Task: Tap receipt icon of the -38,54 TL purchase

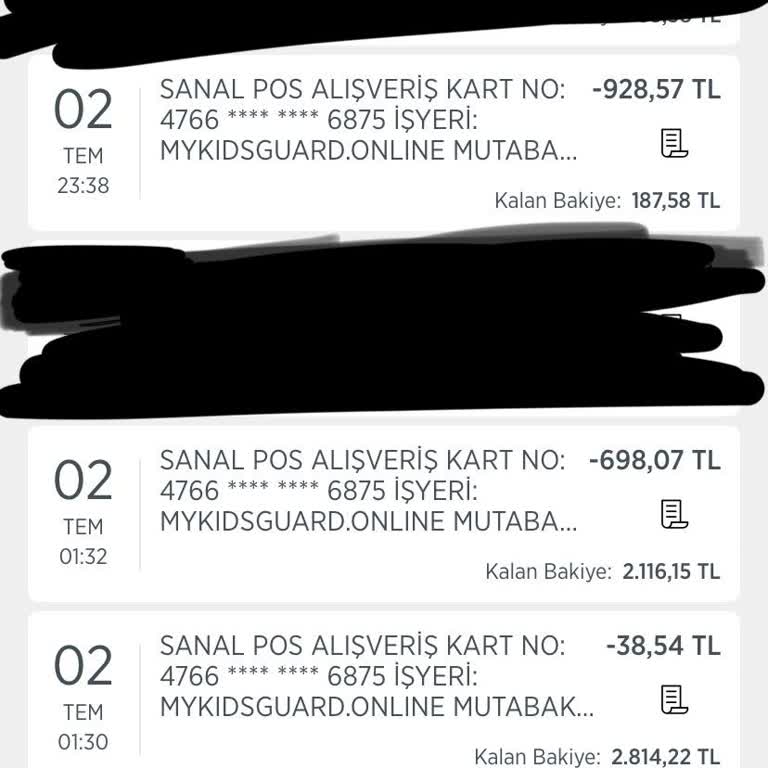Action: click(675, 699)
